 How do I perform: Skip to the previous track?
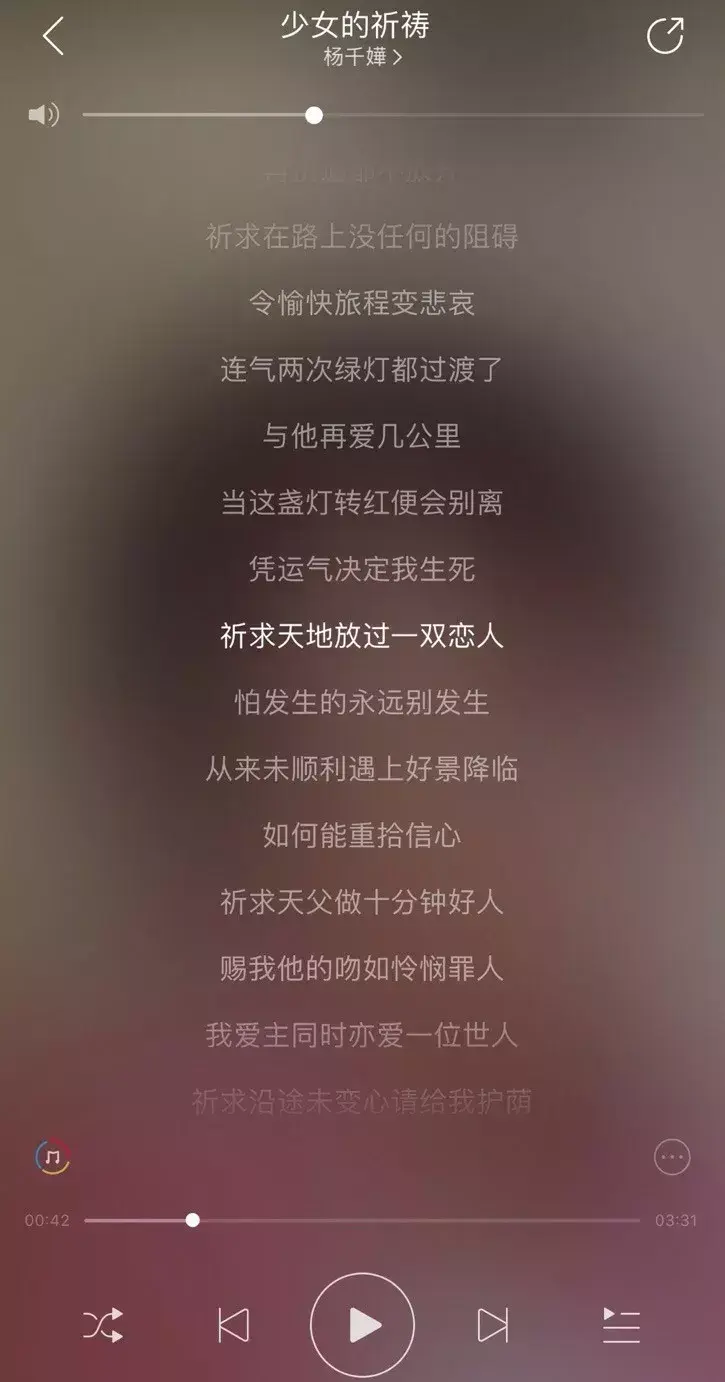pos(233,1325)
